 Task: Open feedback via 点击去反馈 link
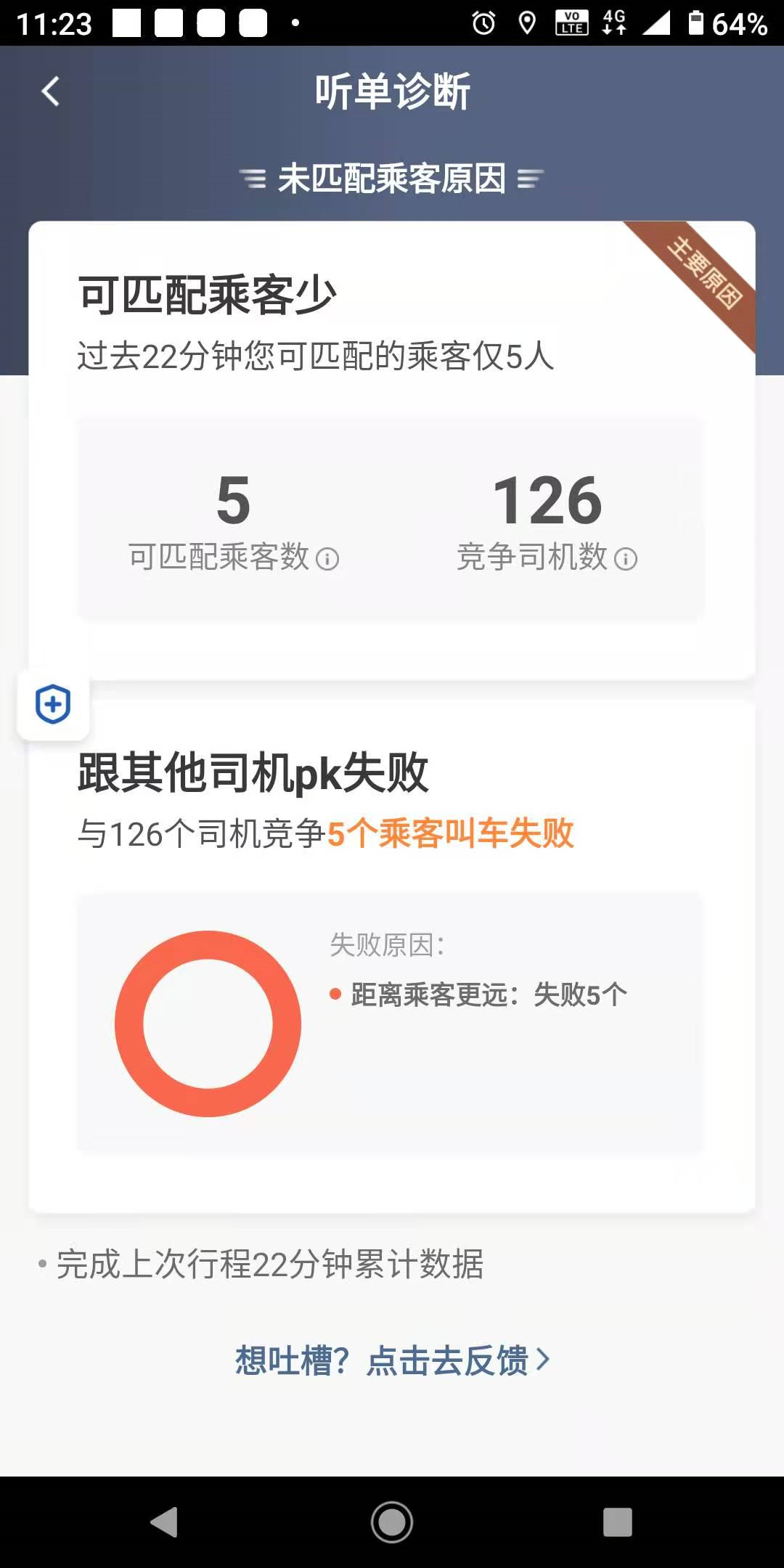pos(449,1359)
